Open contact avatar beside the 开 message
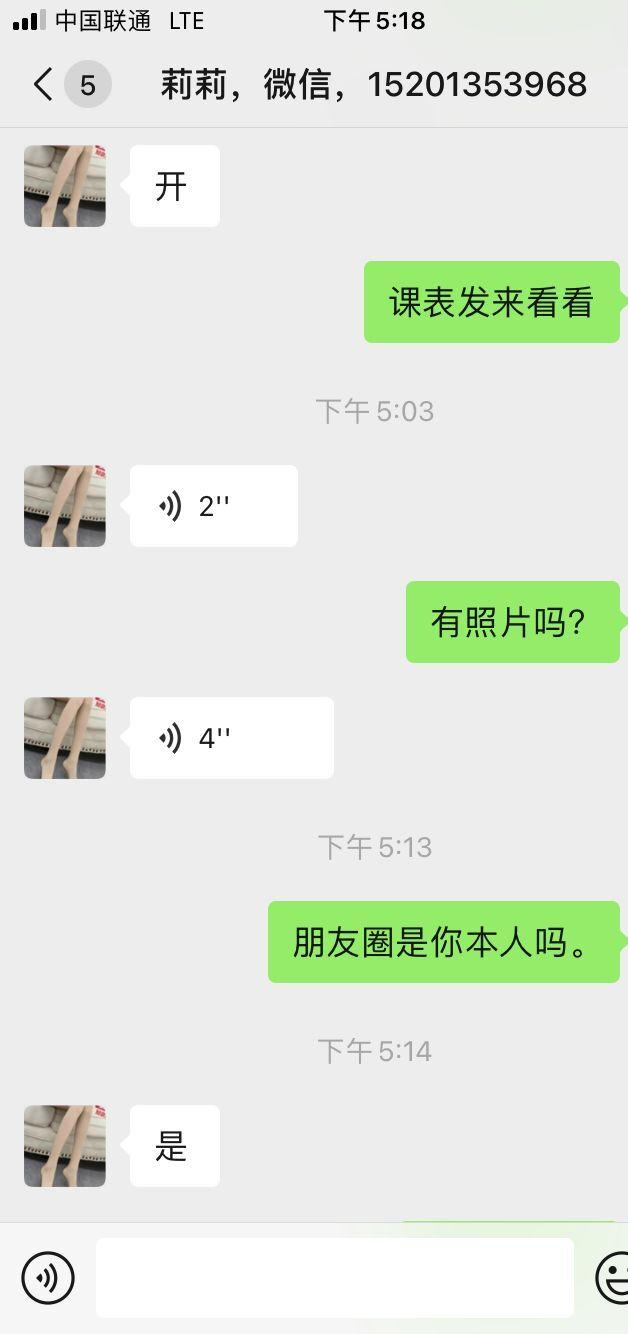 point(65,186)
